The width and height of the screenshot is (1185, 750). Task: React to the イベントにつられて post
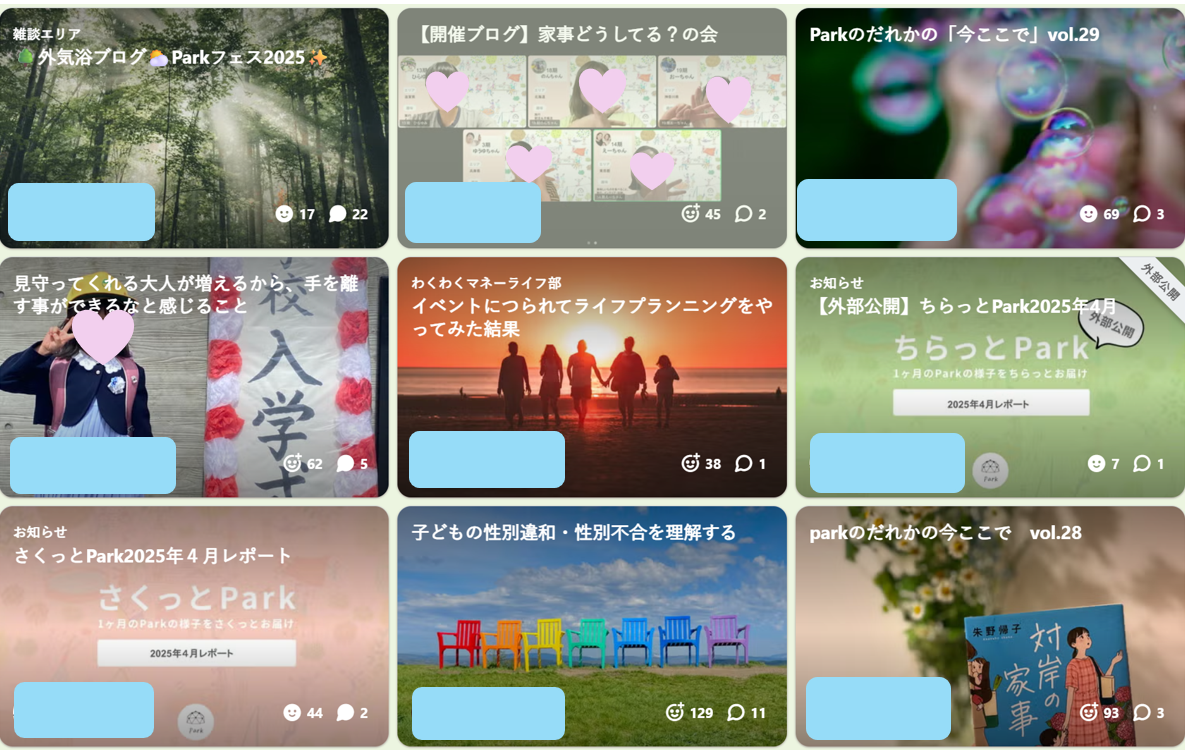click(690, 463)
